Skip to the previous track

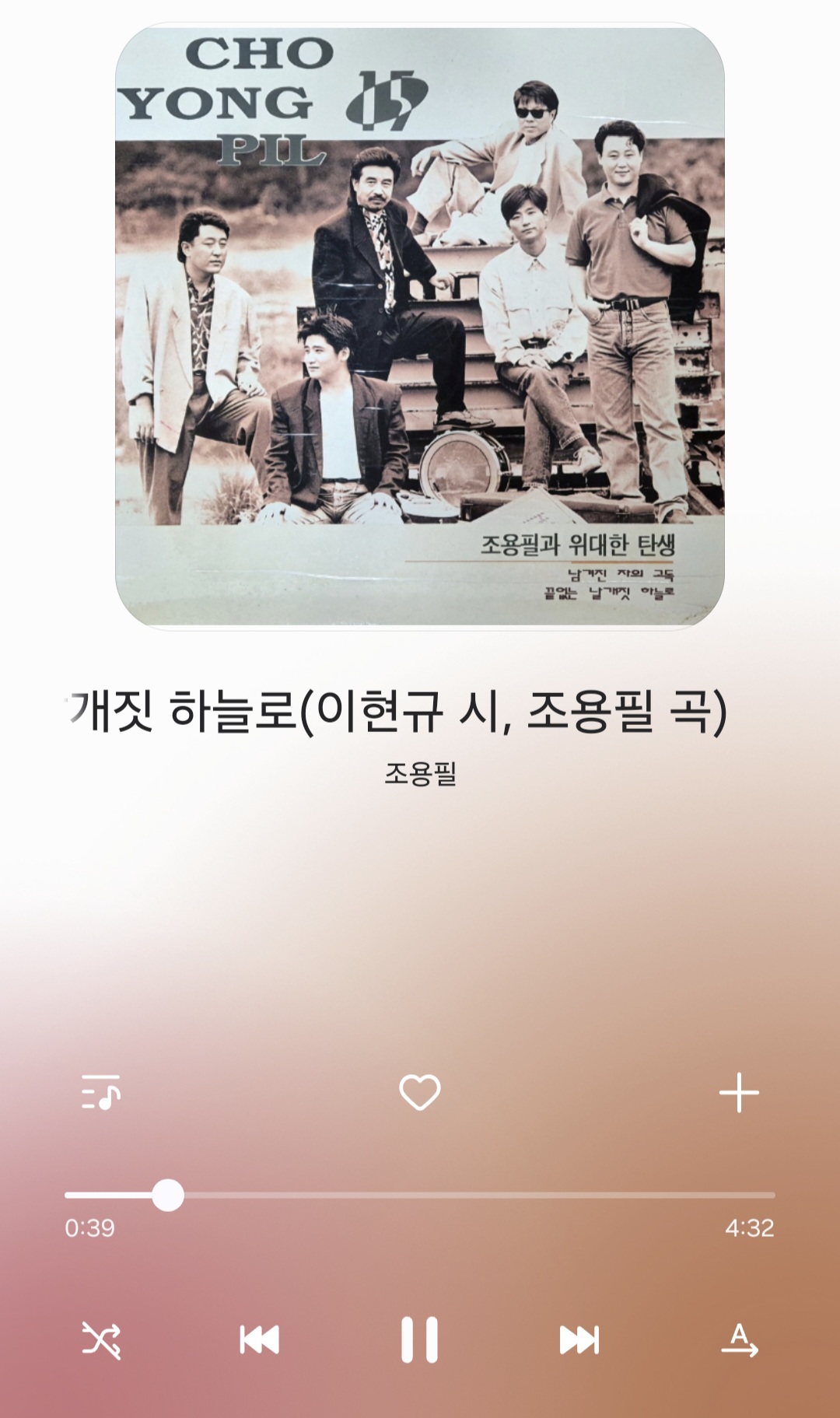tap(260, 1339)
